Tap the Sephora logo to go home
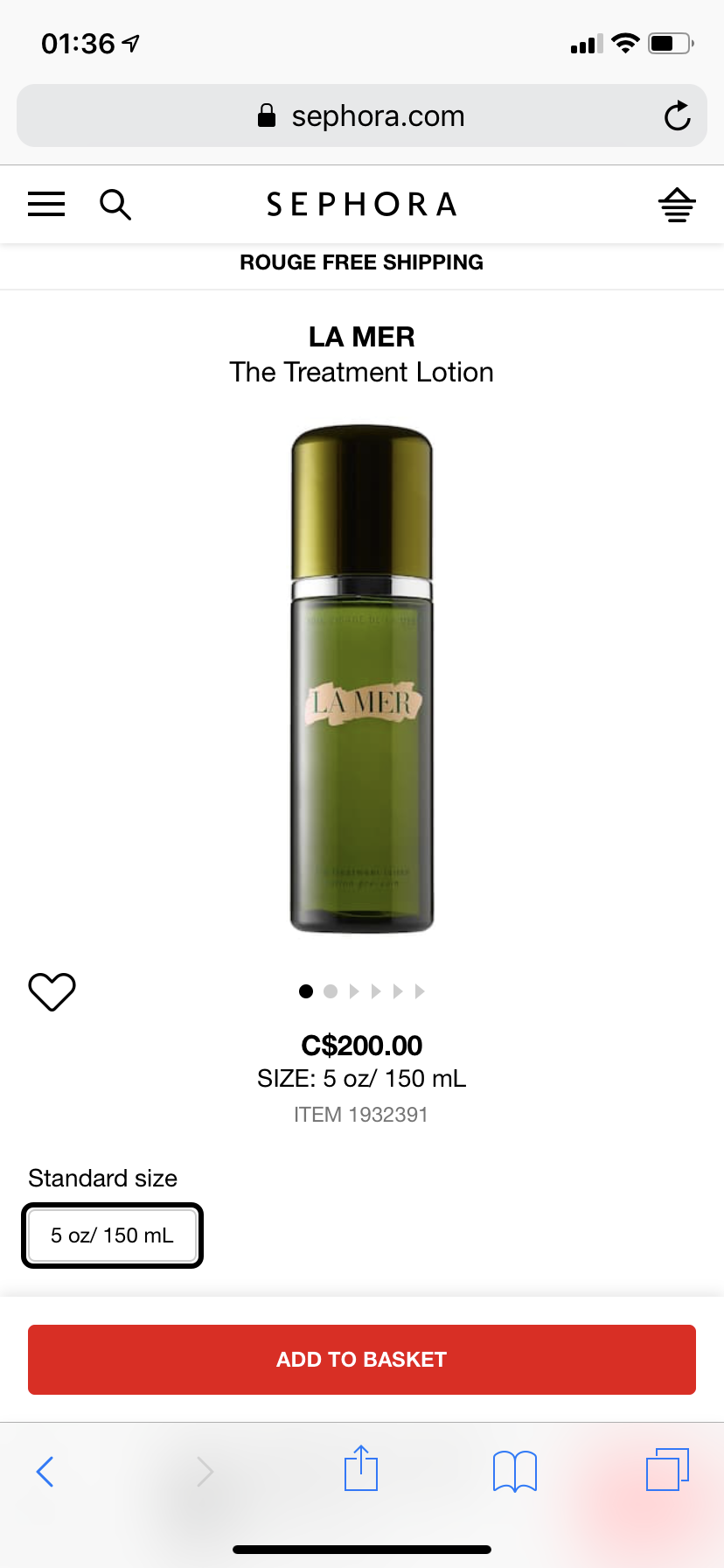 [x=362, y=205]
